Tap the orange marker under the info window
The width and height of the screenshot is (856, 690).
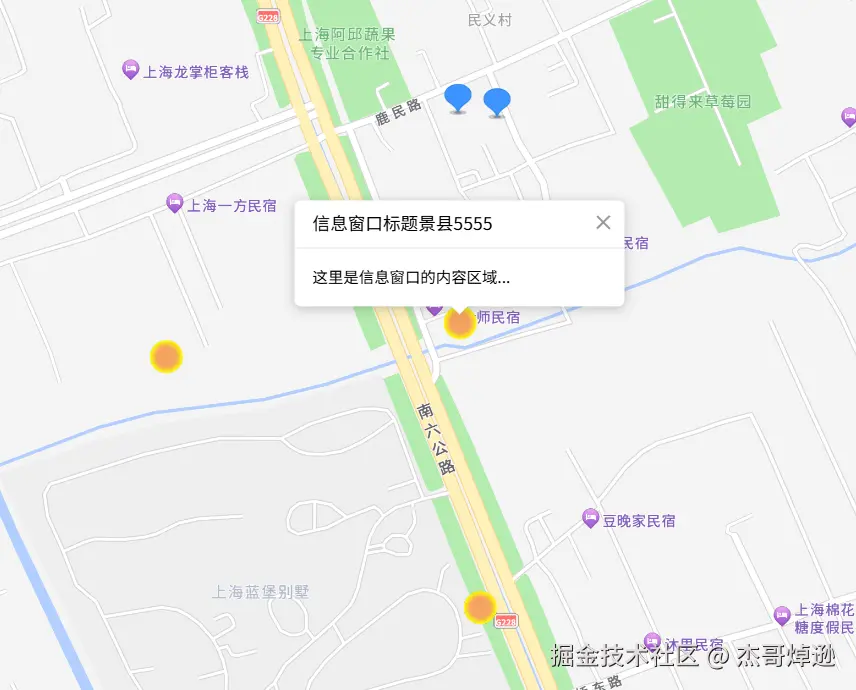tap(459, 322)
